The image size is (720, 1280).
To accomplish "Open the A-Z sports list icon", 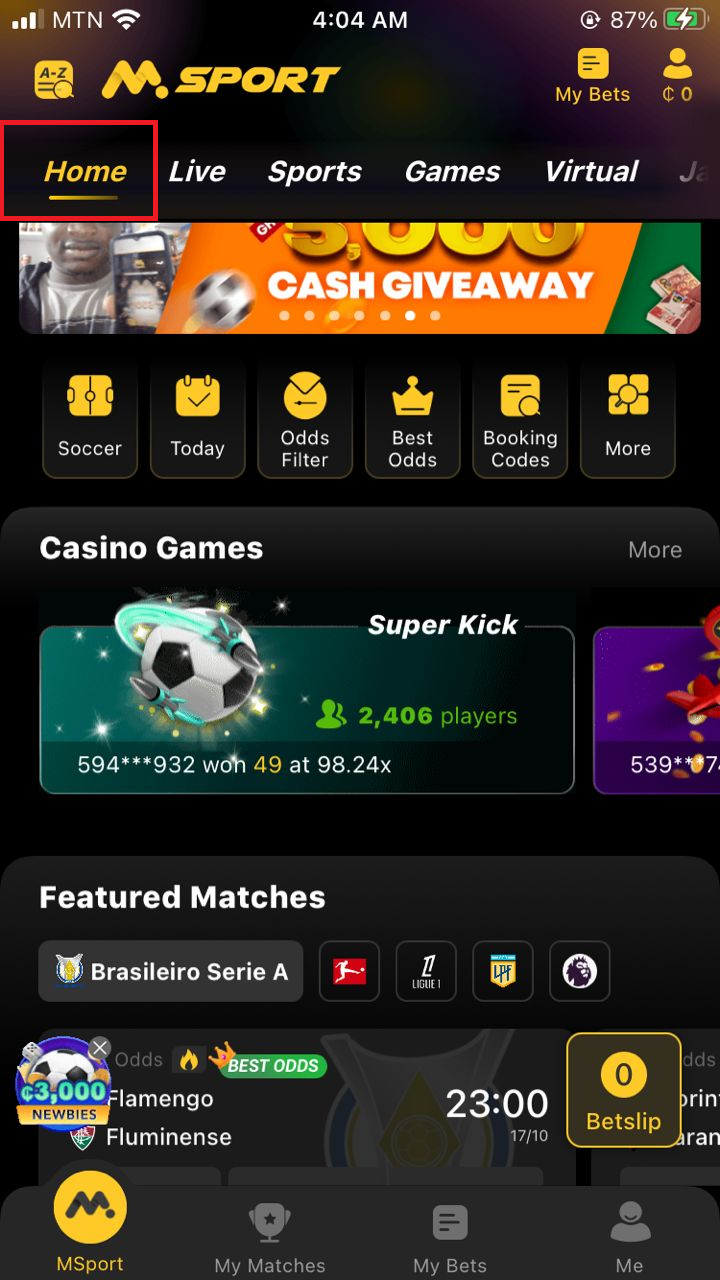I will pyautogui.click(x=54, y=80).
